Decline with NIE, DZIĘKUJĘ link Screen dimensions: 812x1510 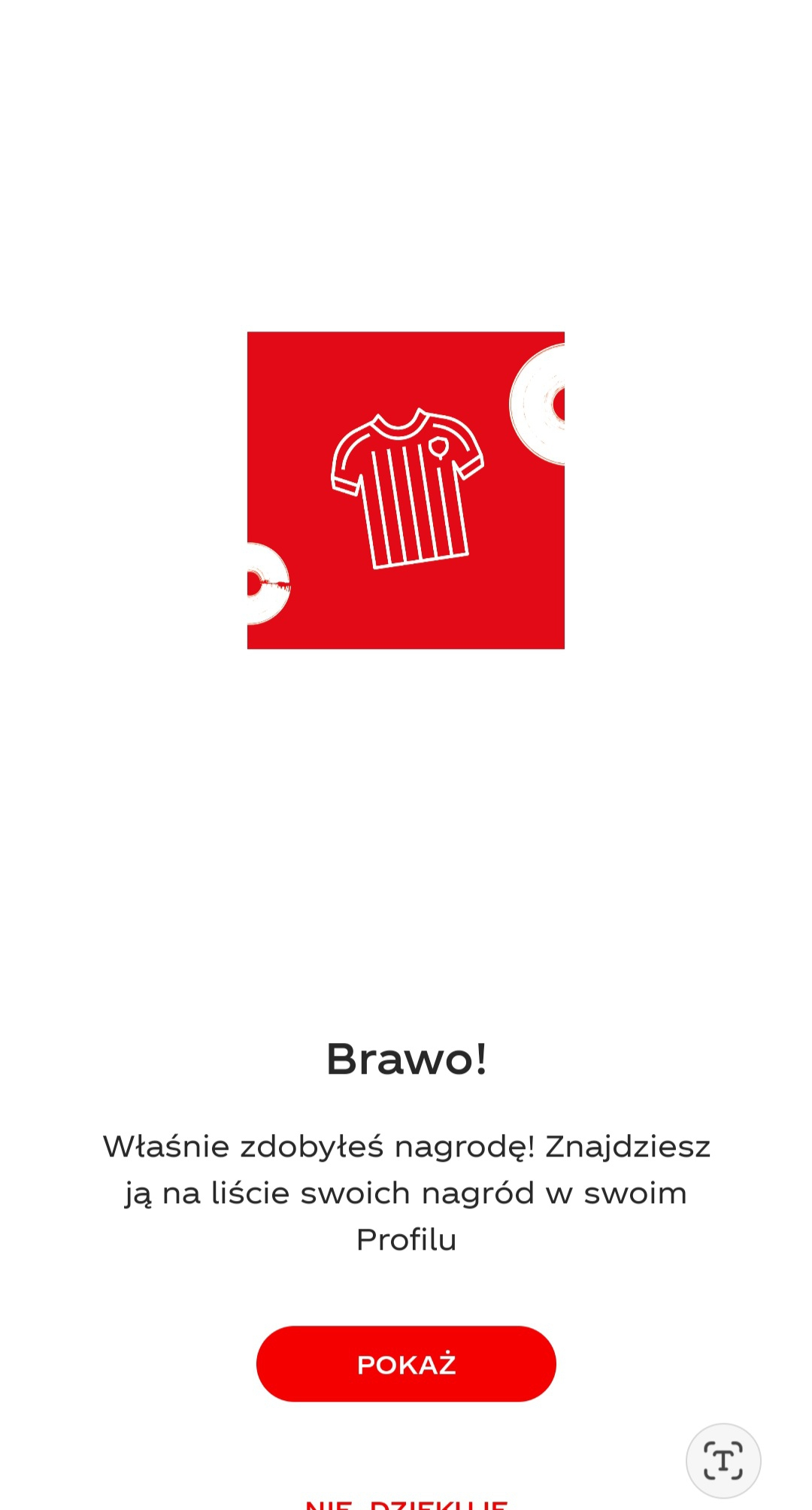406,1504
